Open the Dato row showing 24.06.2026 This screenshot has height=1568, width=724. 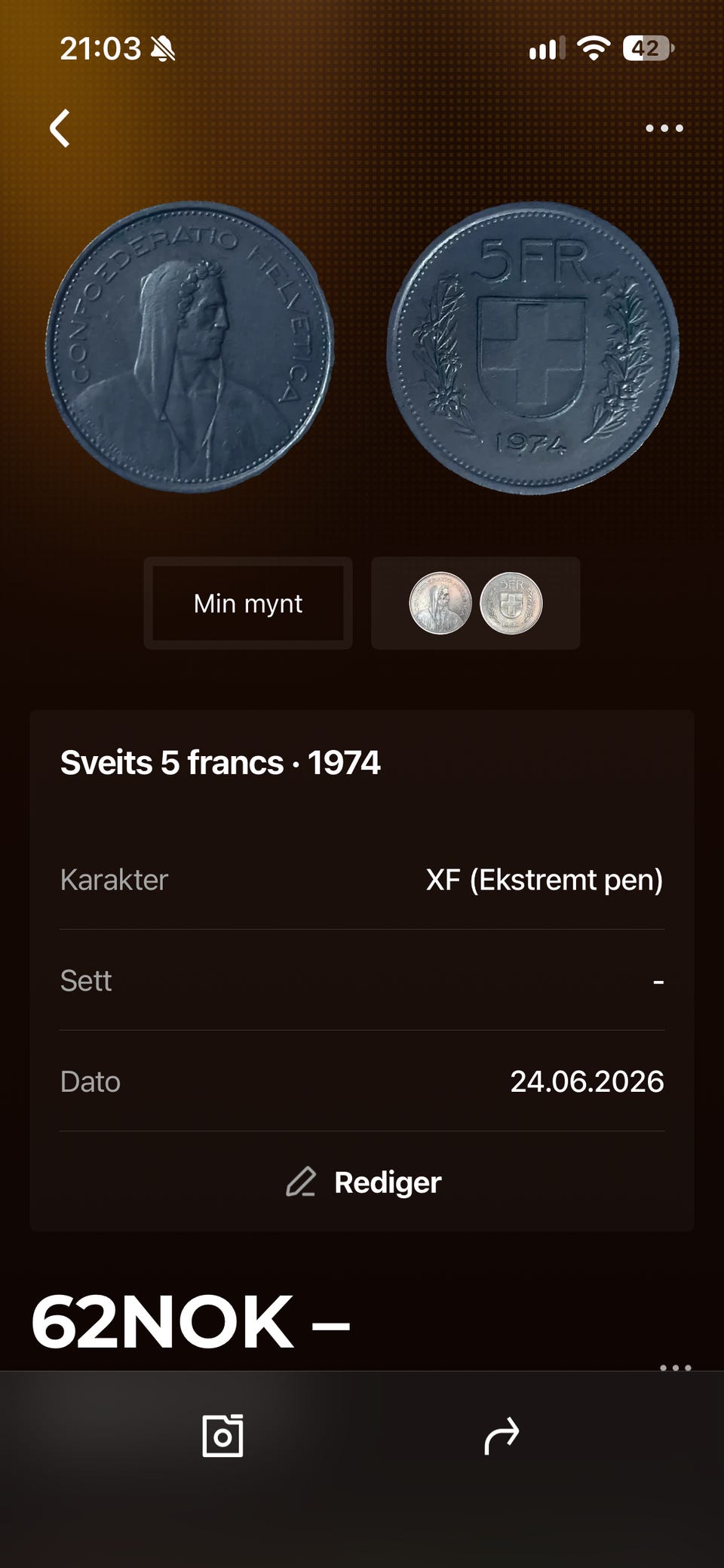362,1081
